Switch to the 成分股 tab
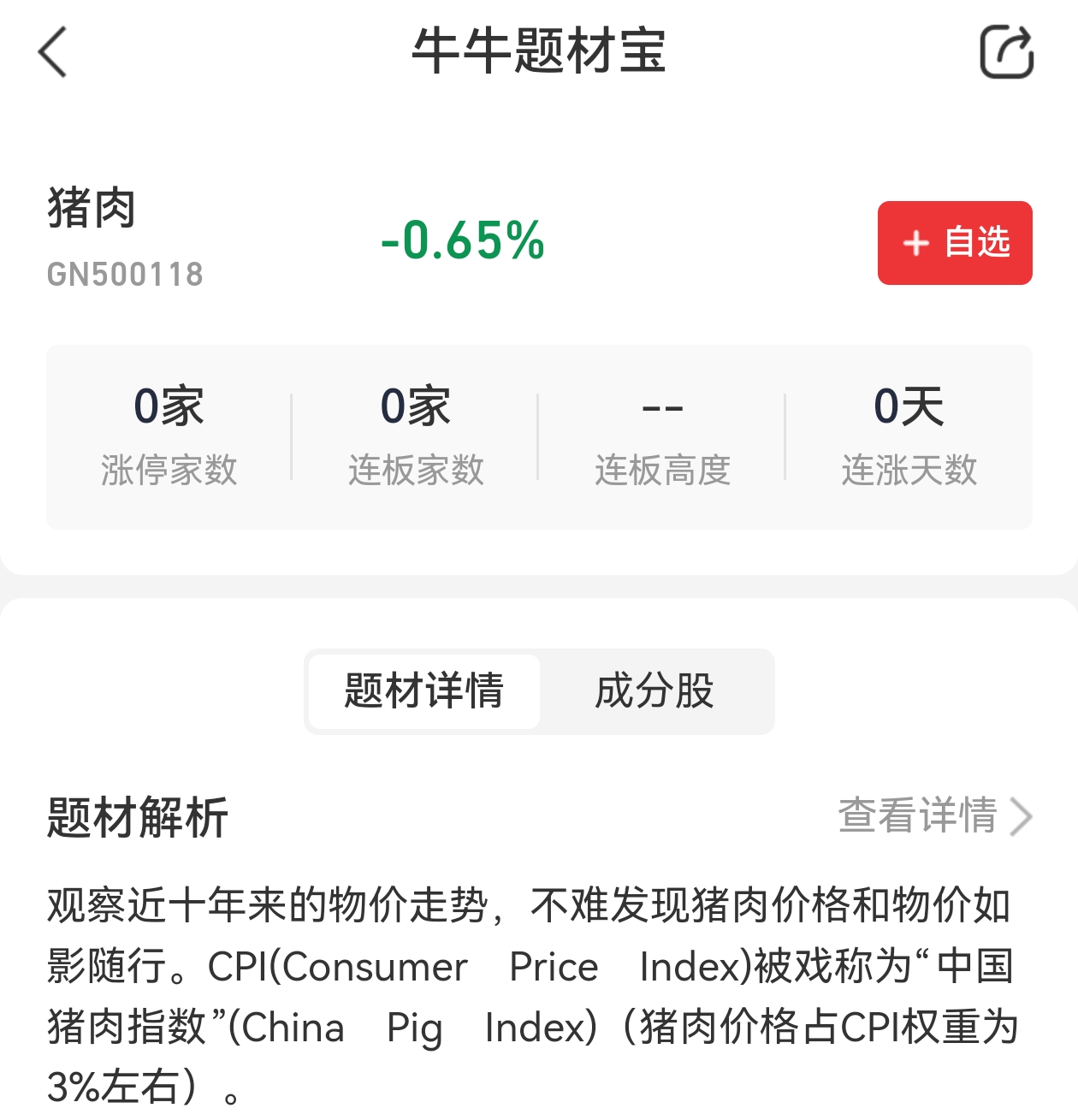Viewport: 1078px width, 1120px height. click(654, 691)
